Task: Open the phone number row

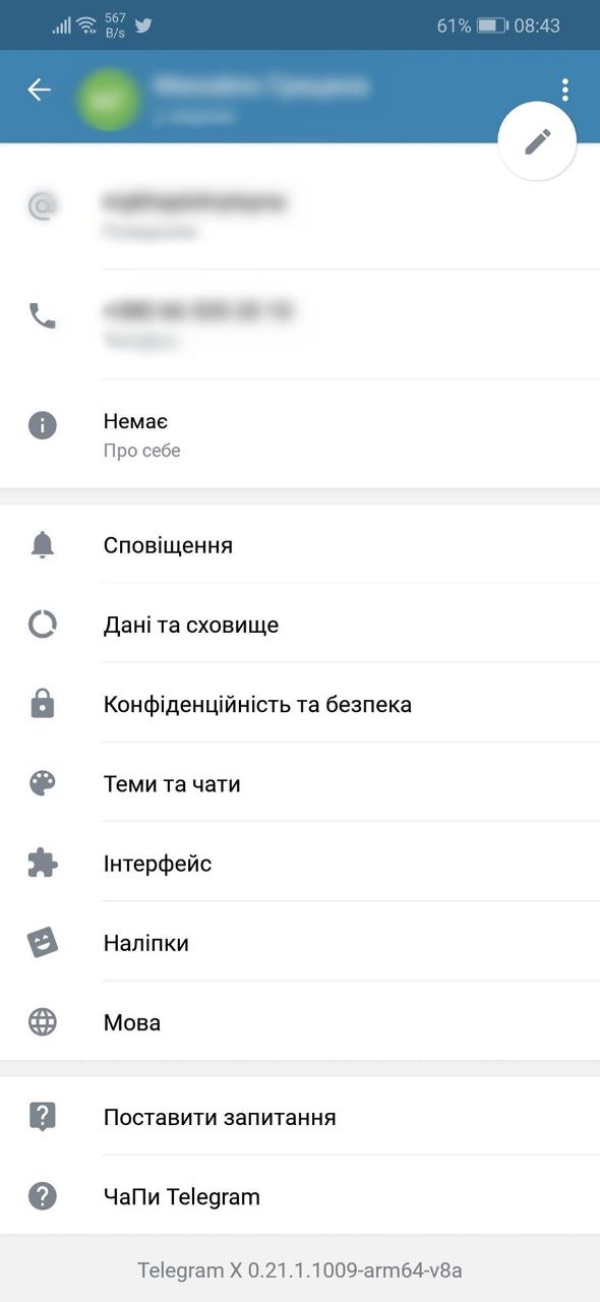Action: [300, 324]
